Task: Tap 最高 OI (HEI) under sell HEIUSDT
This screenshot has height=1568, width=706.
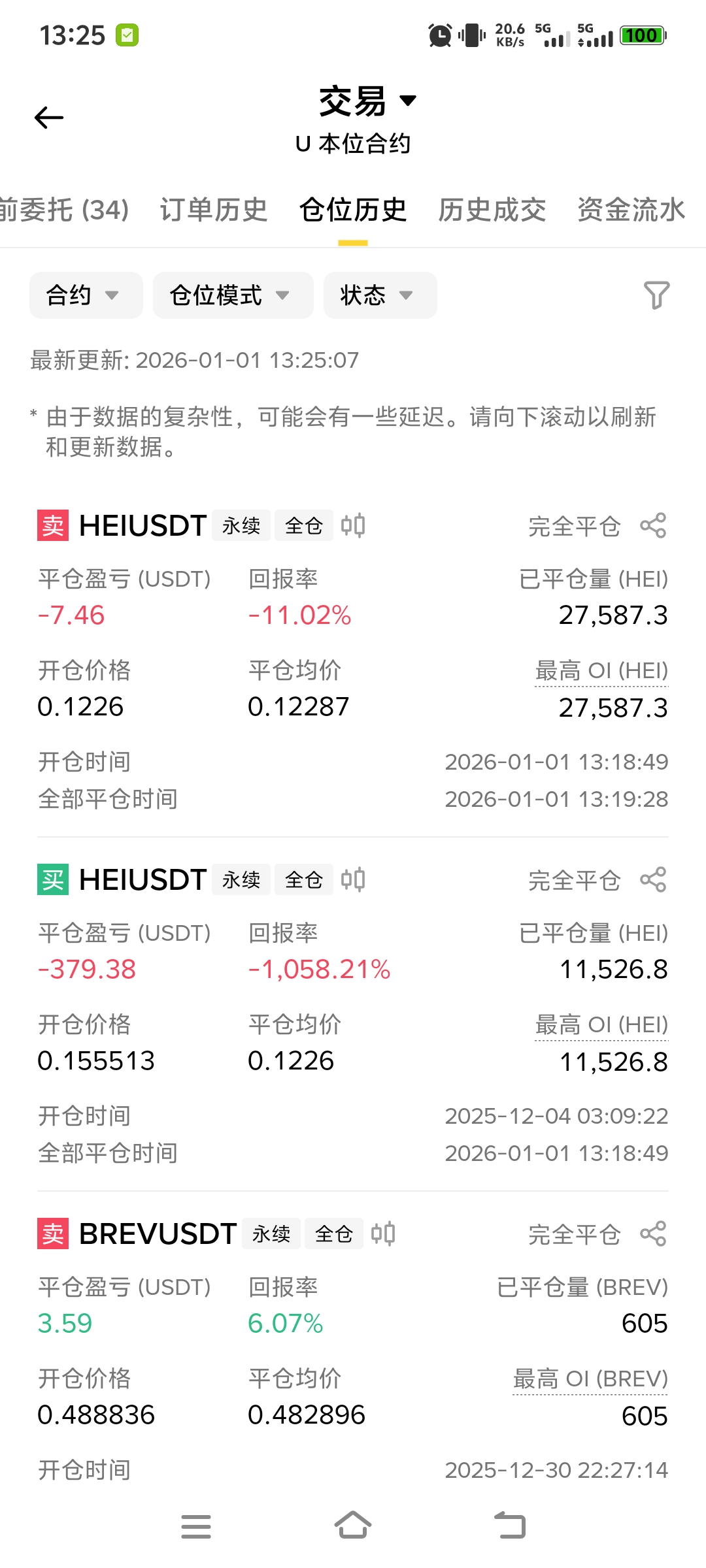Action: click(x=601, y=671)
